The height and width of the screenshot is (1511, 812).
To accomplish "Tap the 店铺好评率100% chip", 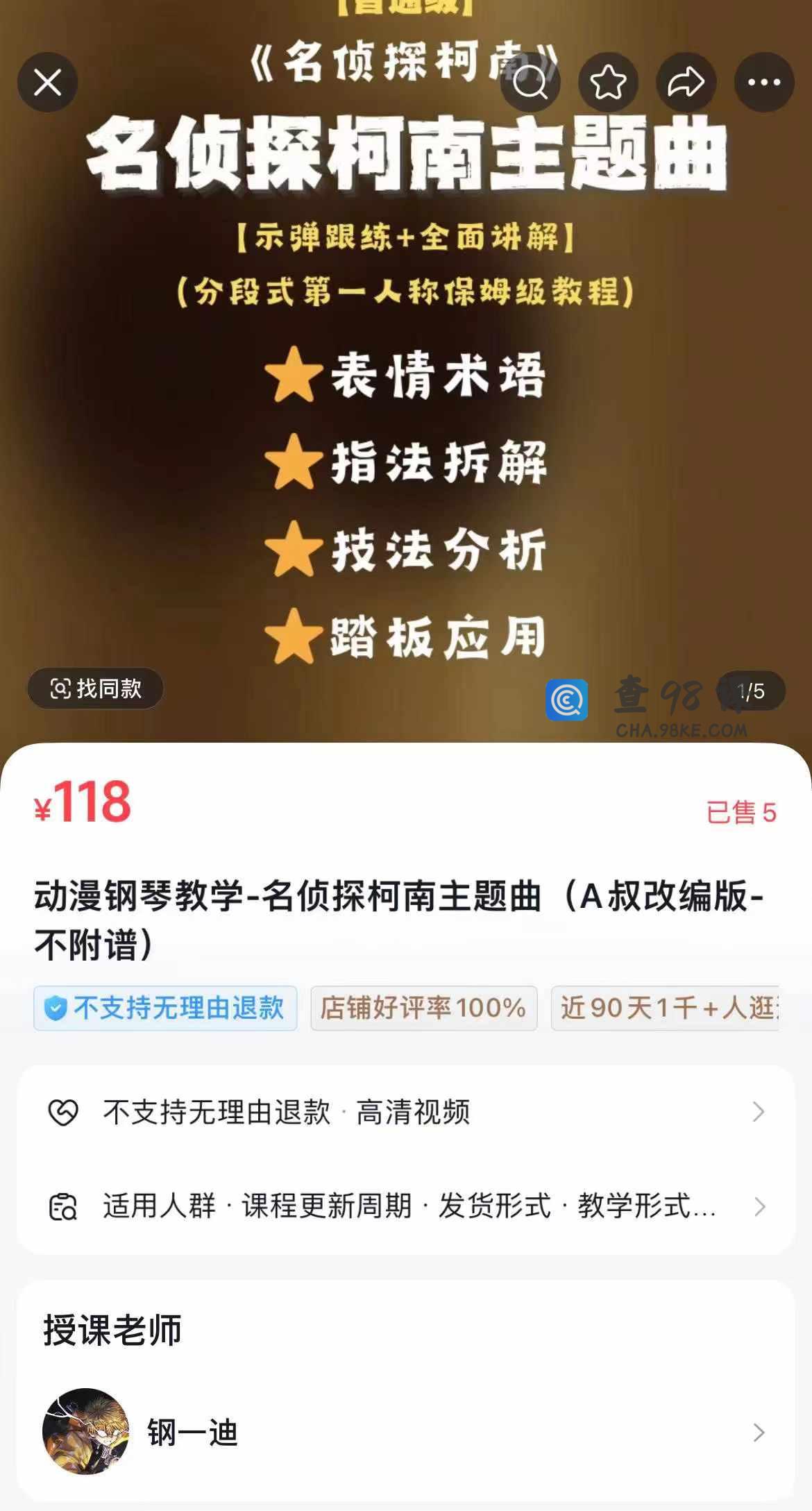I will click(423, 1008).
